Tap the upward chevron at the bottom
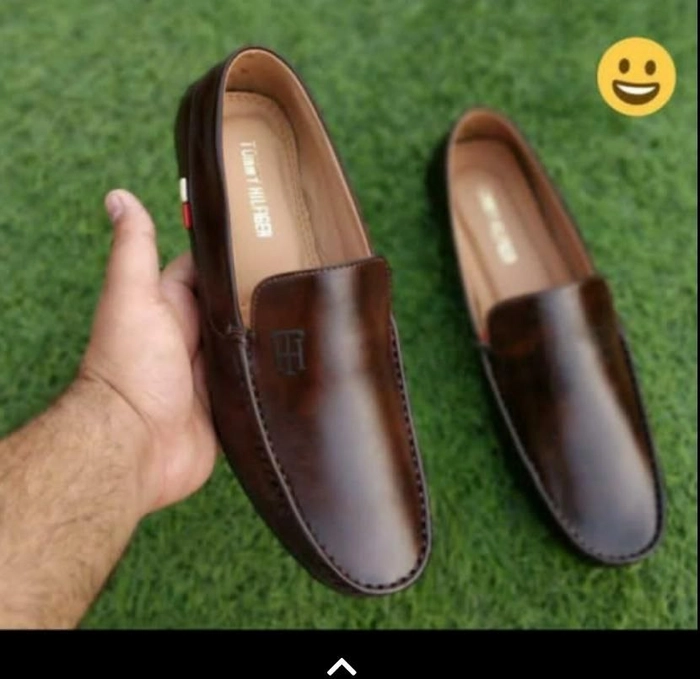This screenshot has height=679, width=700. pos(342,666)
